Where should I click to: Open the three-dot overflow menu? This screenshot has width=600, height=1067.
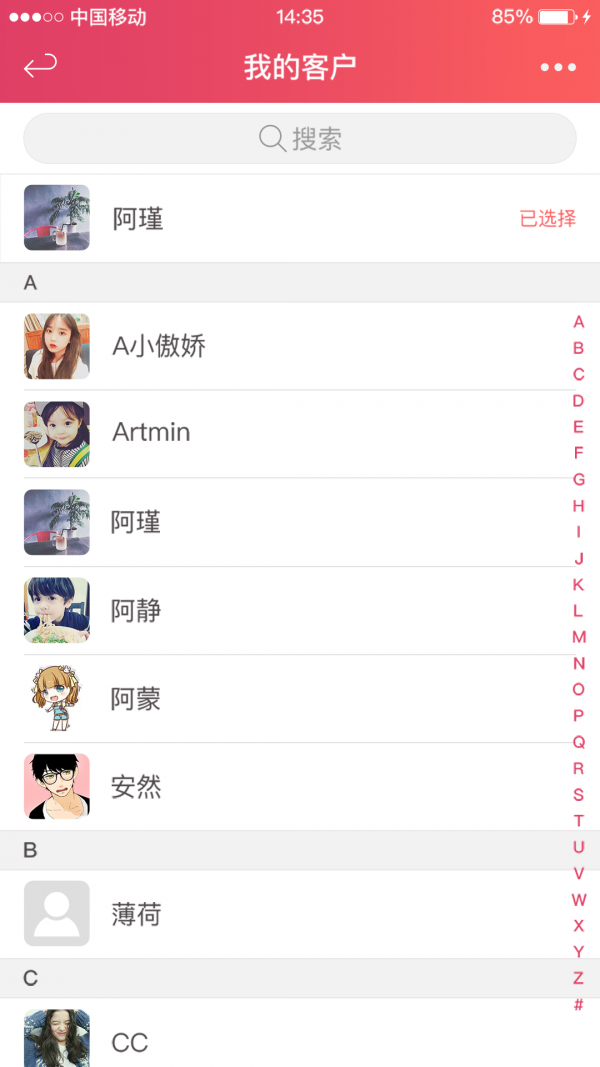(x=558, y=67)
